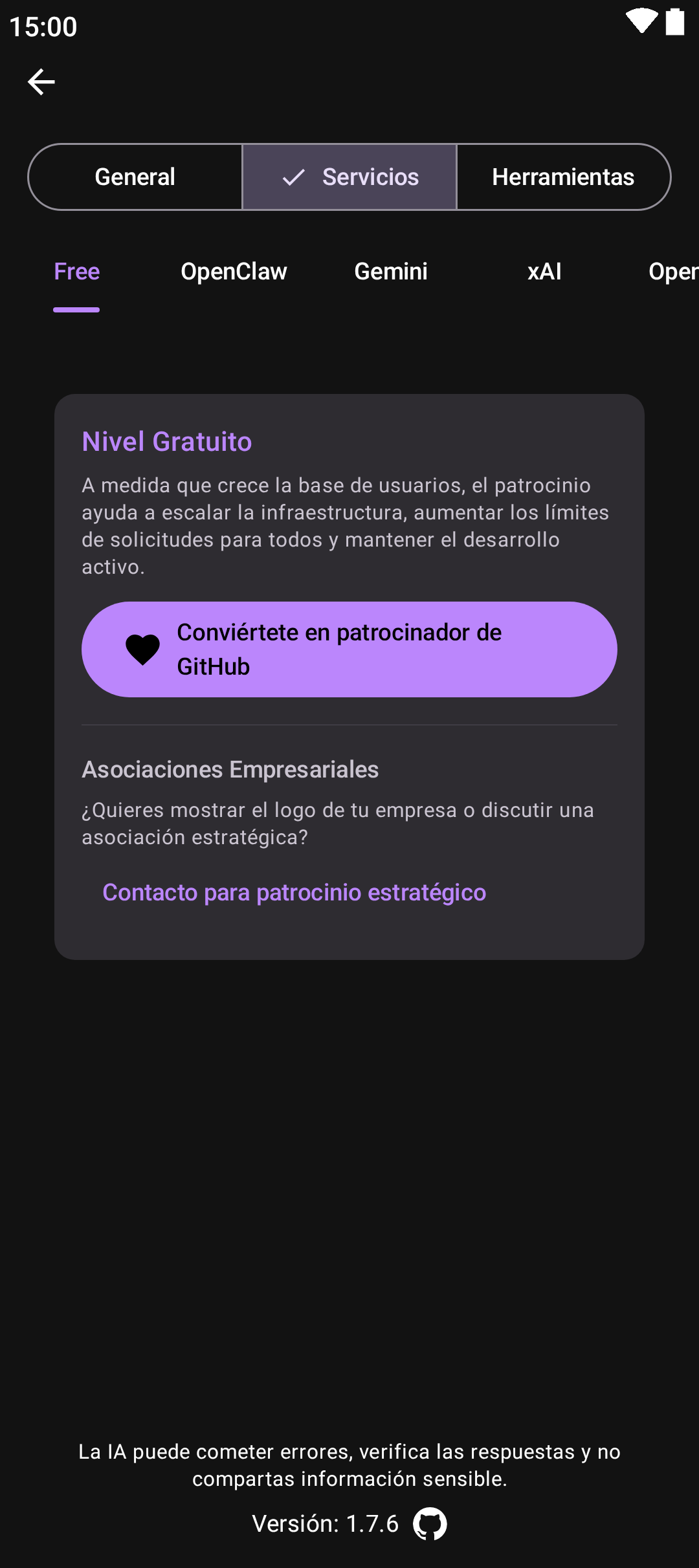Open the GitHub icon beside the version
Screen dimensions: 699x1568
click(x=430, y=1524)
